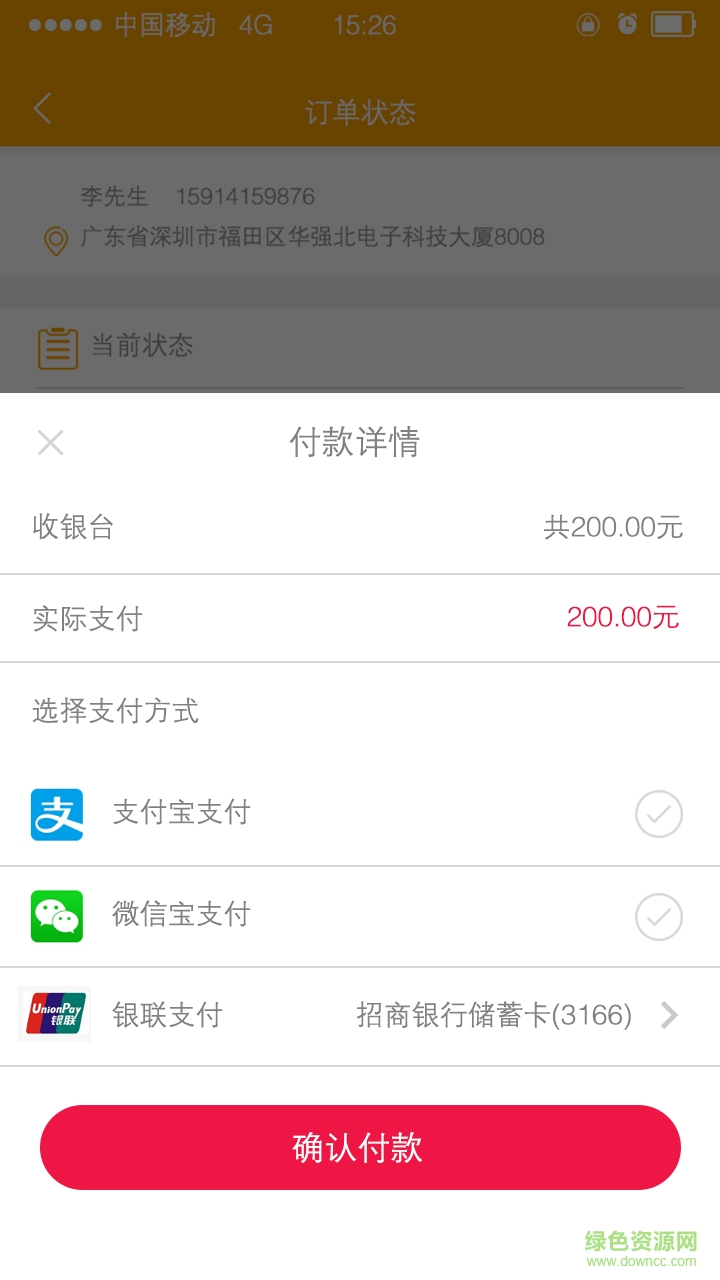Tap the 当前状态 section heading
Viewport: 720px width, 1280px height.
click(x=139, y=347)
